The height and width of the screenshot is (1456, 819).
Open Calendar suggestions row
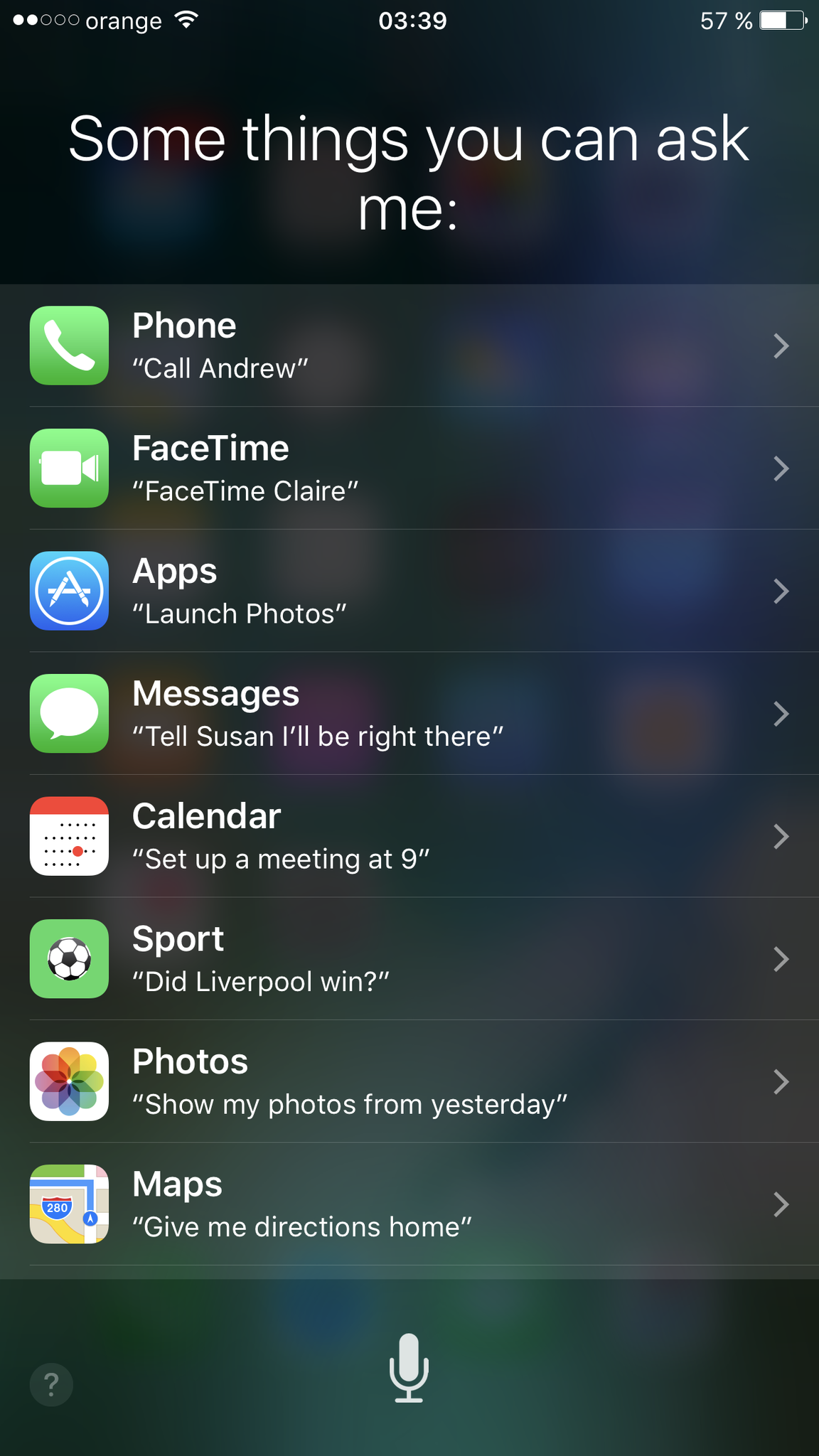(409, 837)
